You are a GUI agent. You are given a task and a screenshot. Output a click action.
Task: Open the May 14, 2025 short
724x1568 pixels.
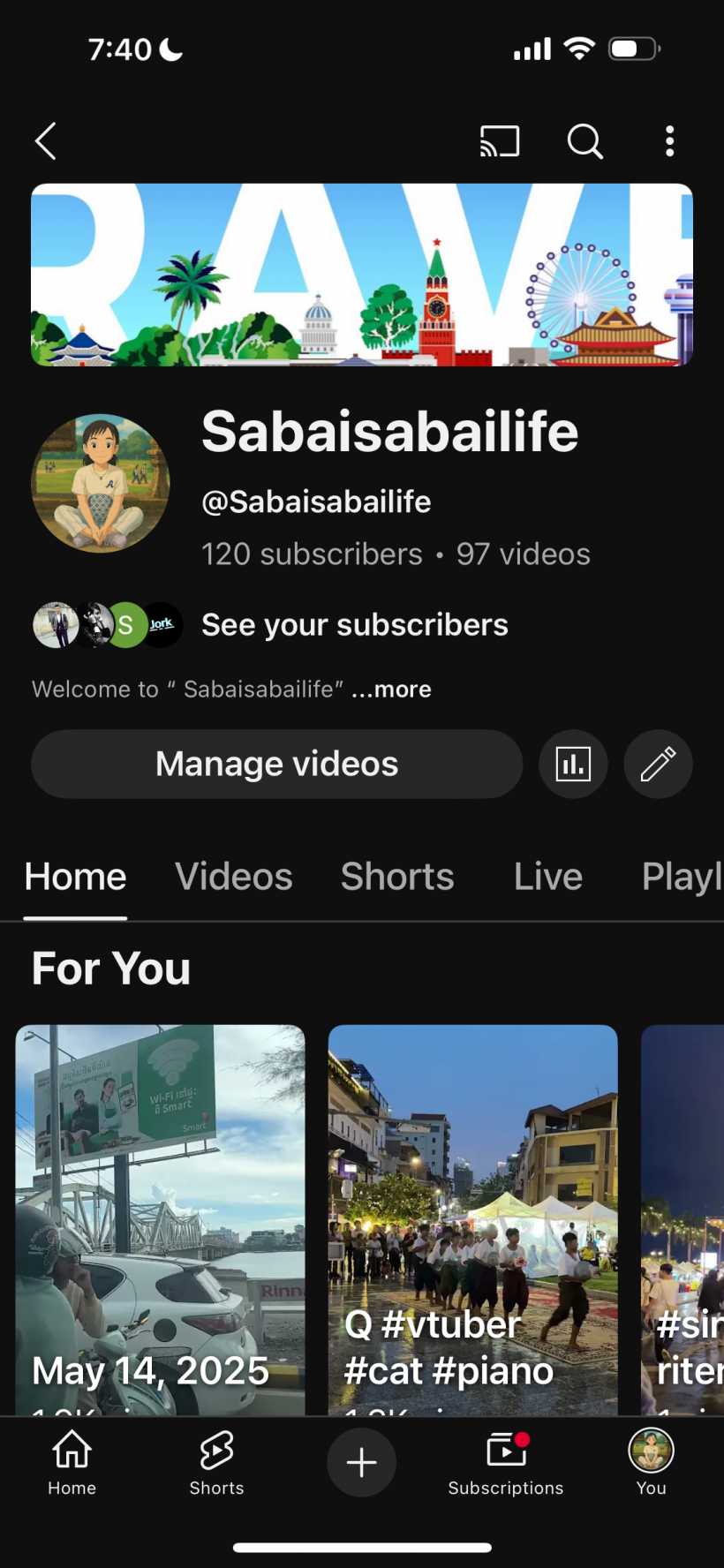click(160, 1218)
